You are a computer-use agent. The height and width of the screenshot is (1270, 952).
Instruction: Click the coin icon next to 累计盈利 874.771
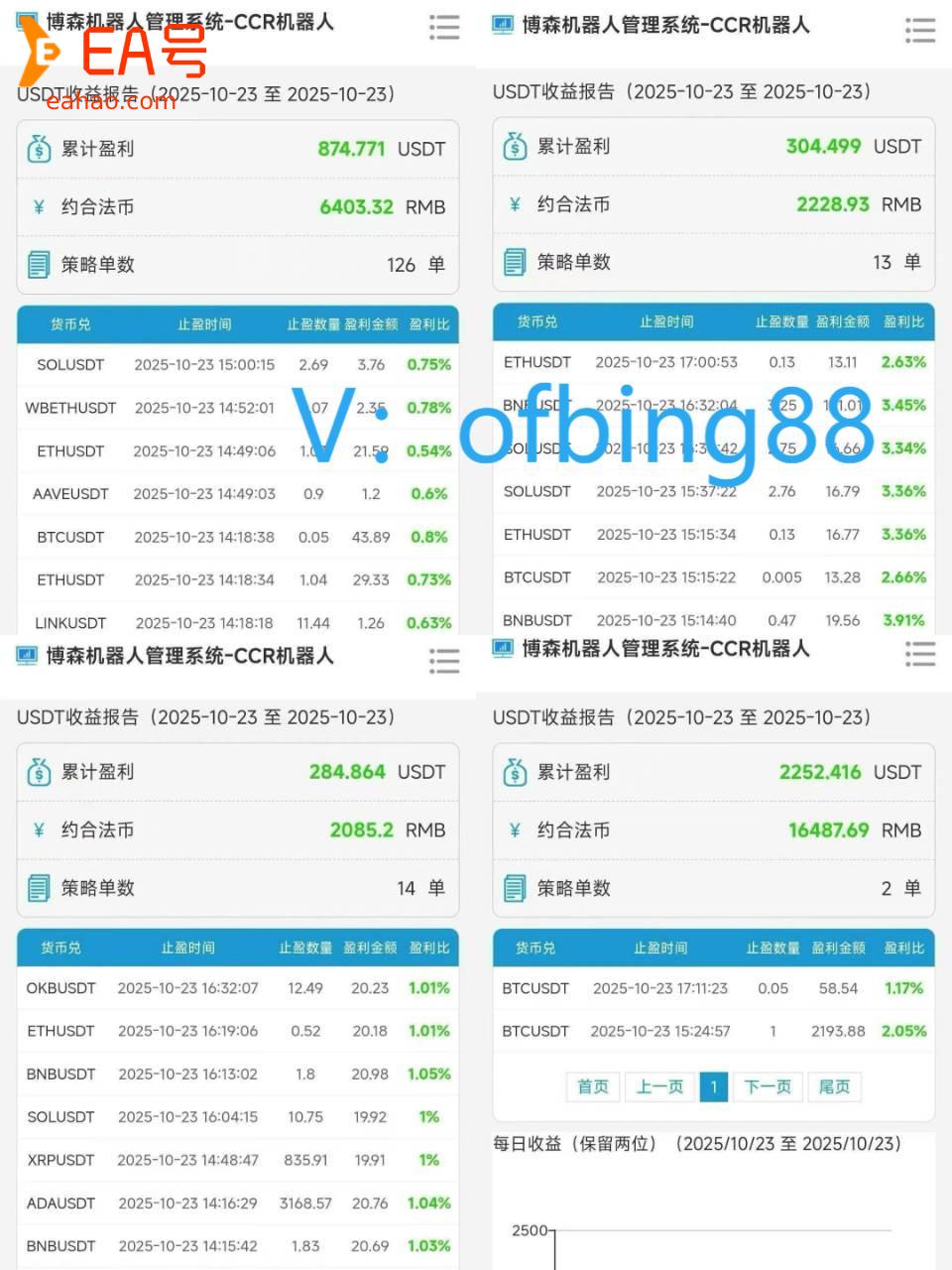click(39, 149)
